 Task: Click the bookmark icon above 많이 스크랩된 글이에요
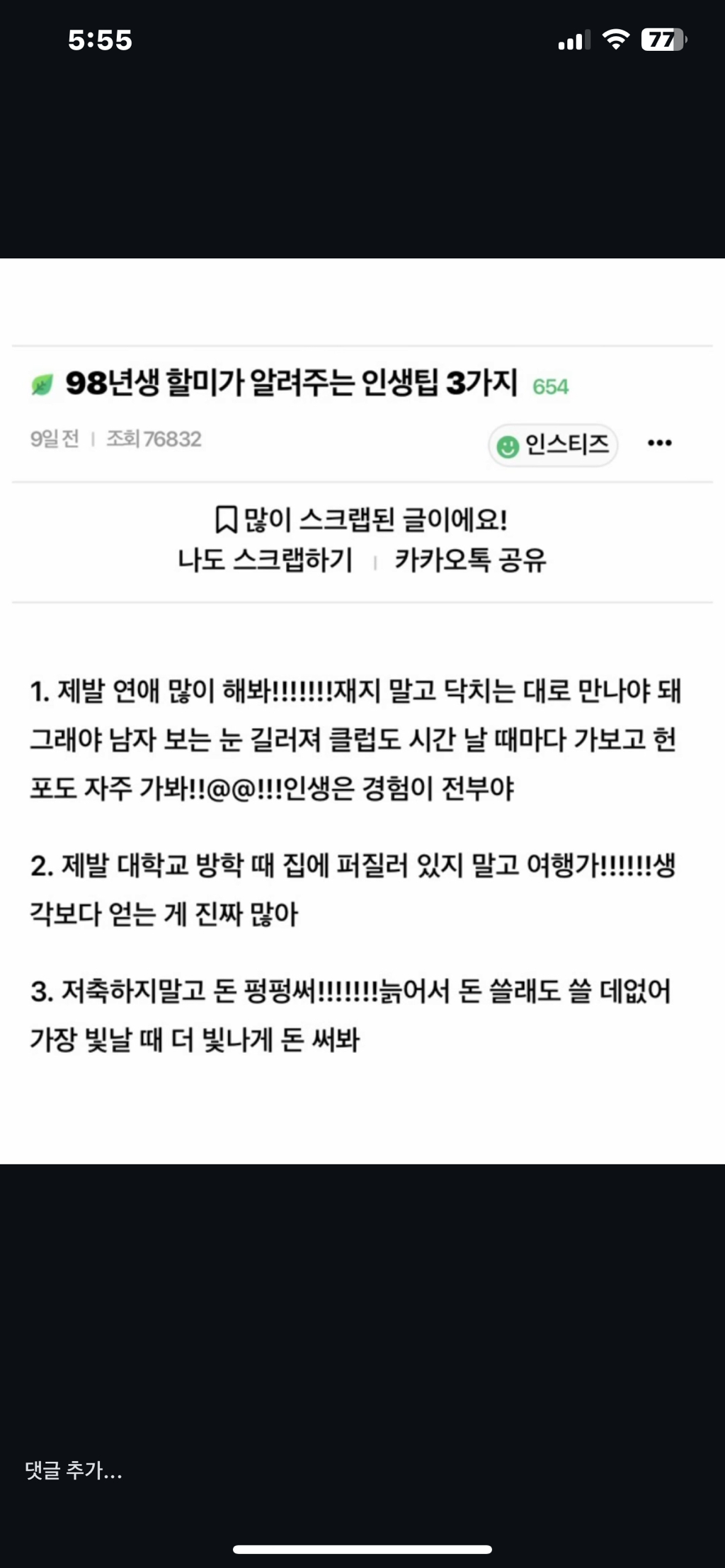click(225, 521)
